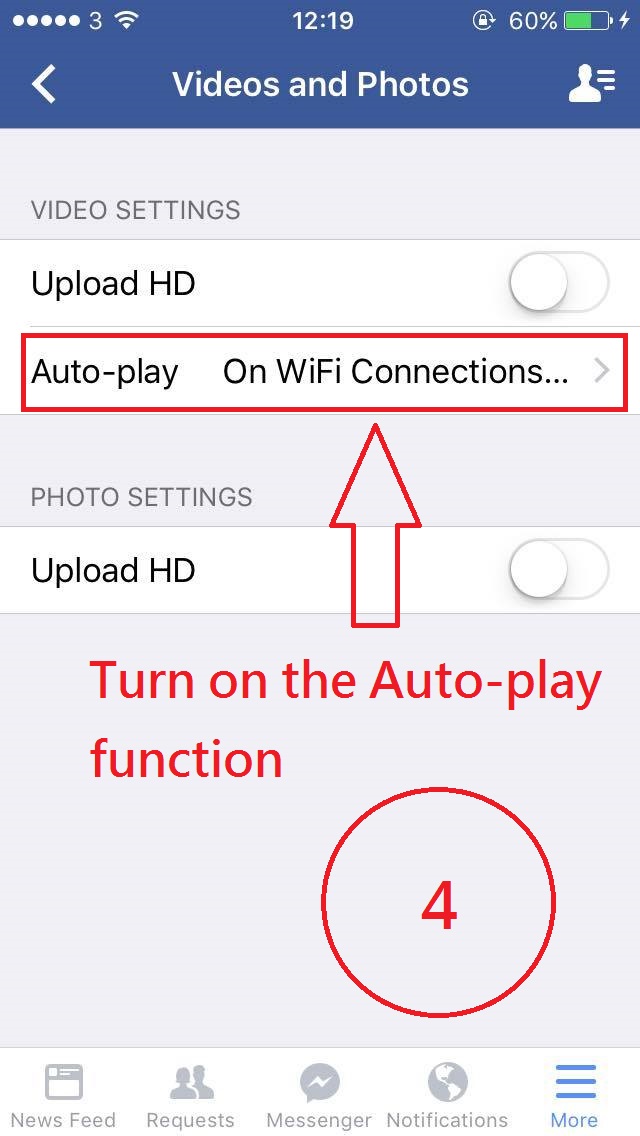
Task: Go to the Messenger tab
Action: point(319,1094)
